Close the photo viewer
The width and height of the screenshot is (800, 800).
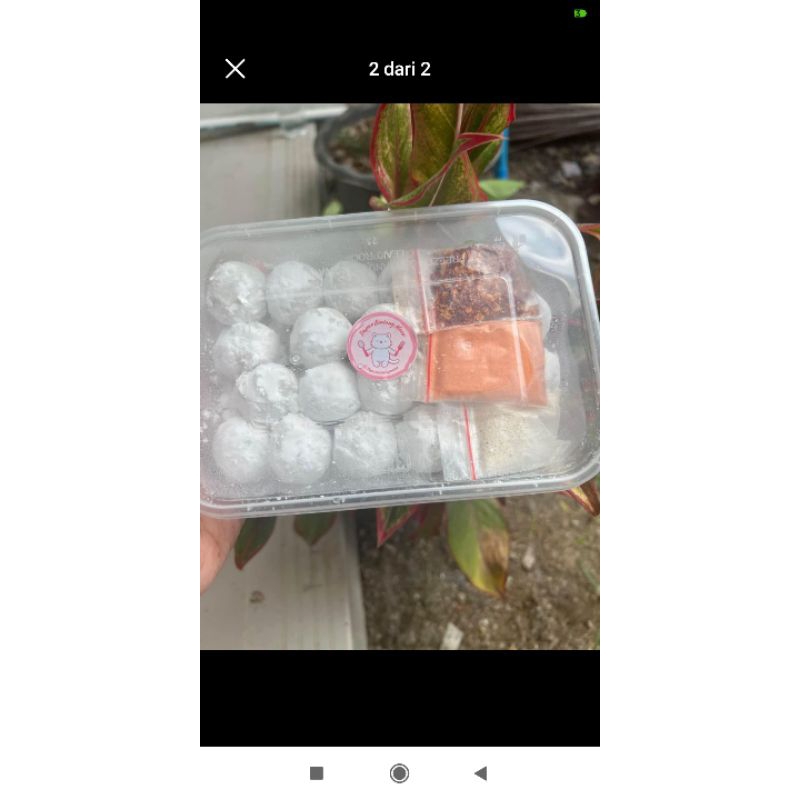point(235,69)
